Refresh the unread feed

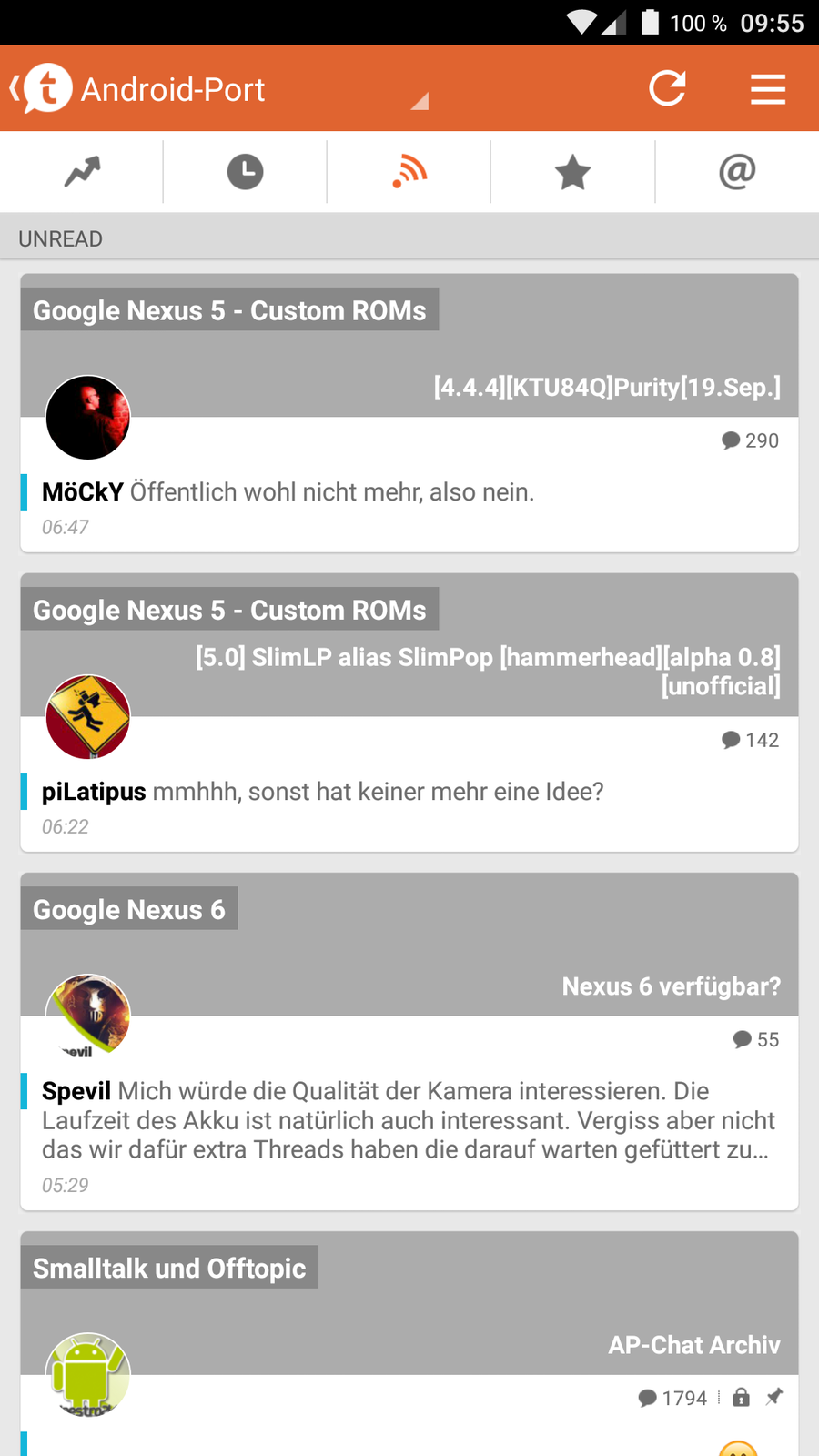click(x=667, y=88)
